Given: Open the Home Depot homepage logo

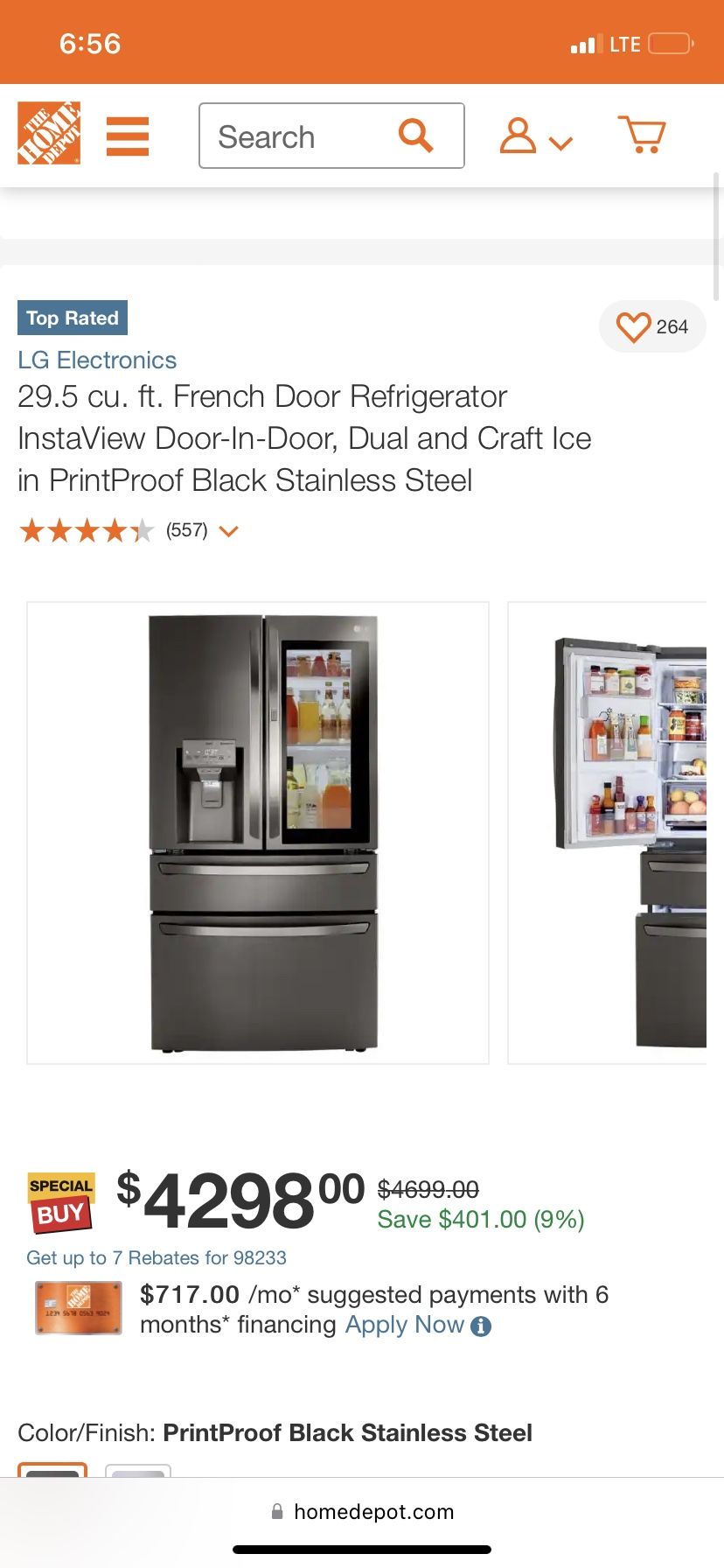Looking at the screenshot, I should 49,133.
